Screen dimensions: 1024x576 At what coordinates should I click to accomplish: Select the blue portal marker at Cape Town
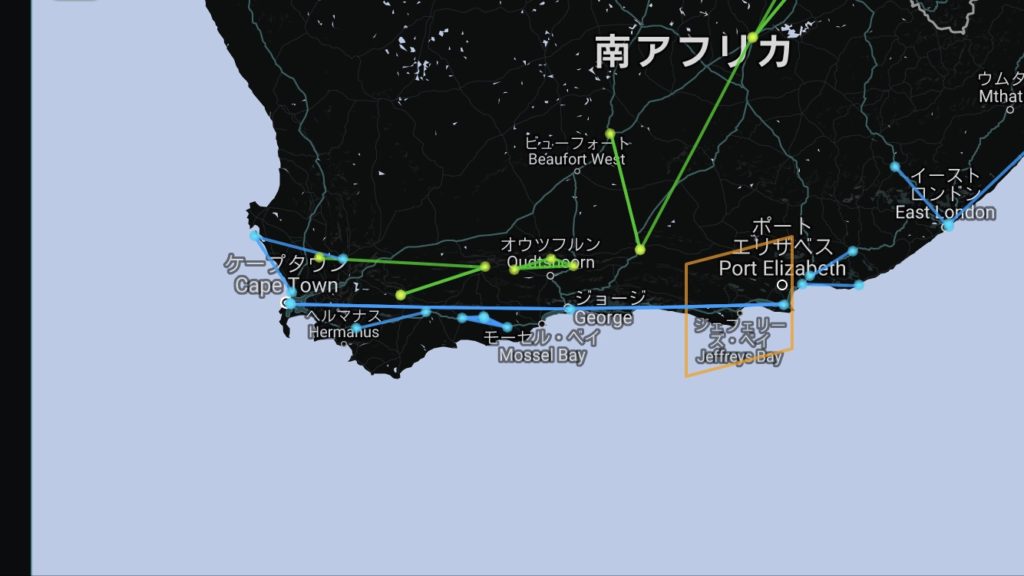pos(289,303)
